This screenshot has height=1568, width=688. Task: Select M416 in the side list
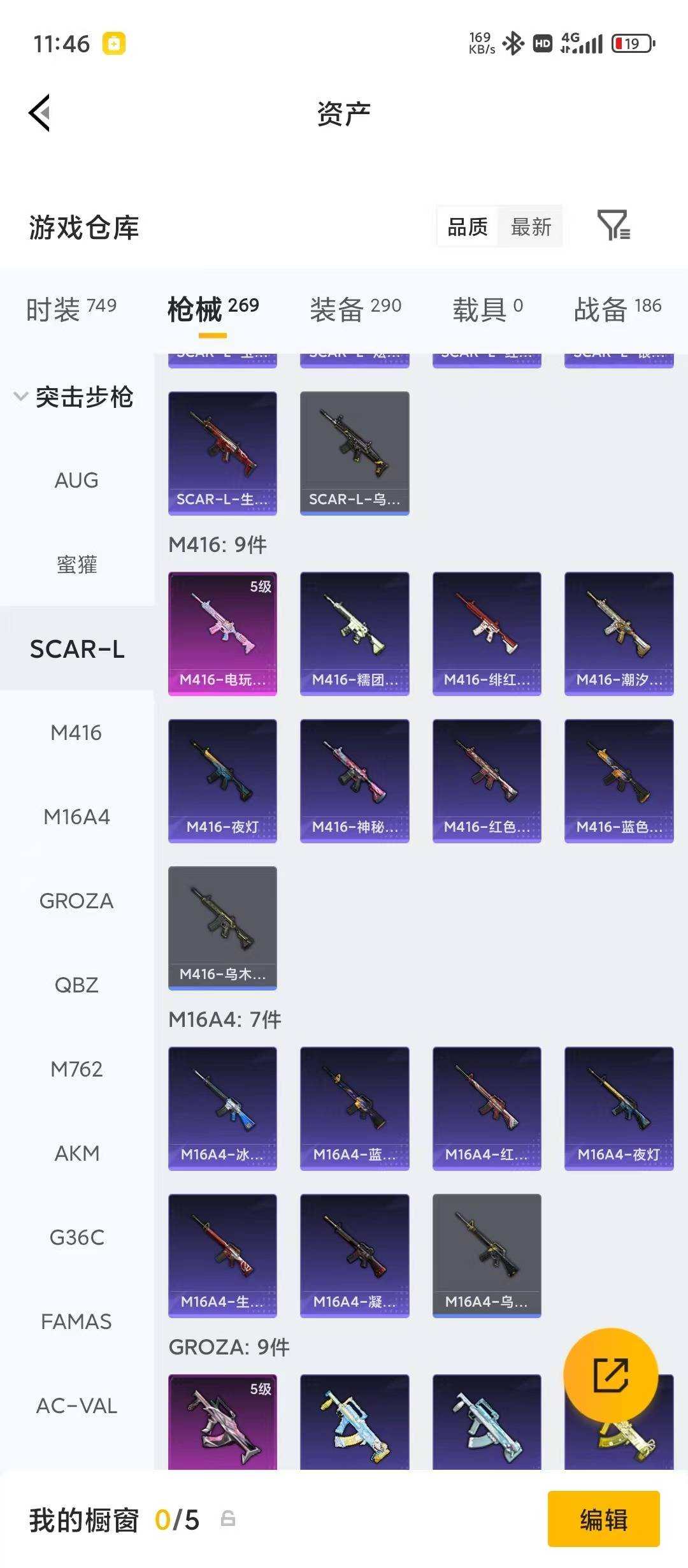[x=76, y=732]
